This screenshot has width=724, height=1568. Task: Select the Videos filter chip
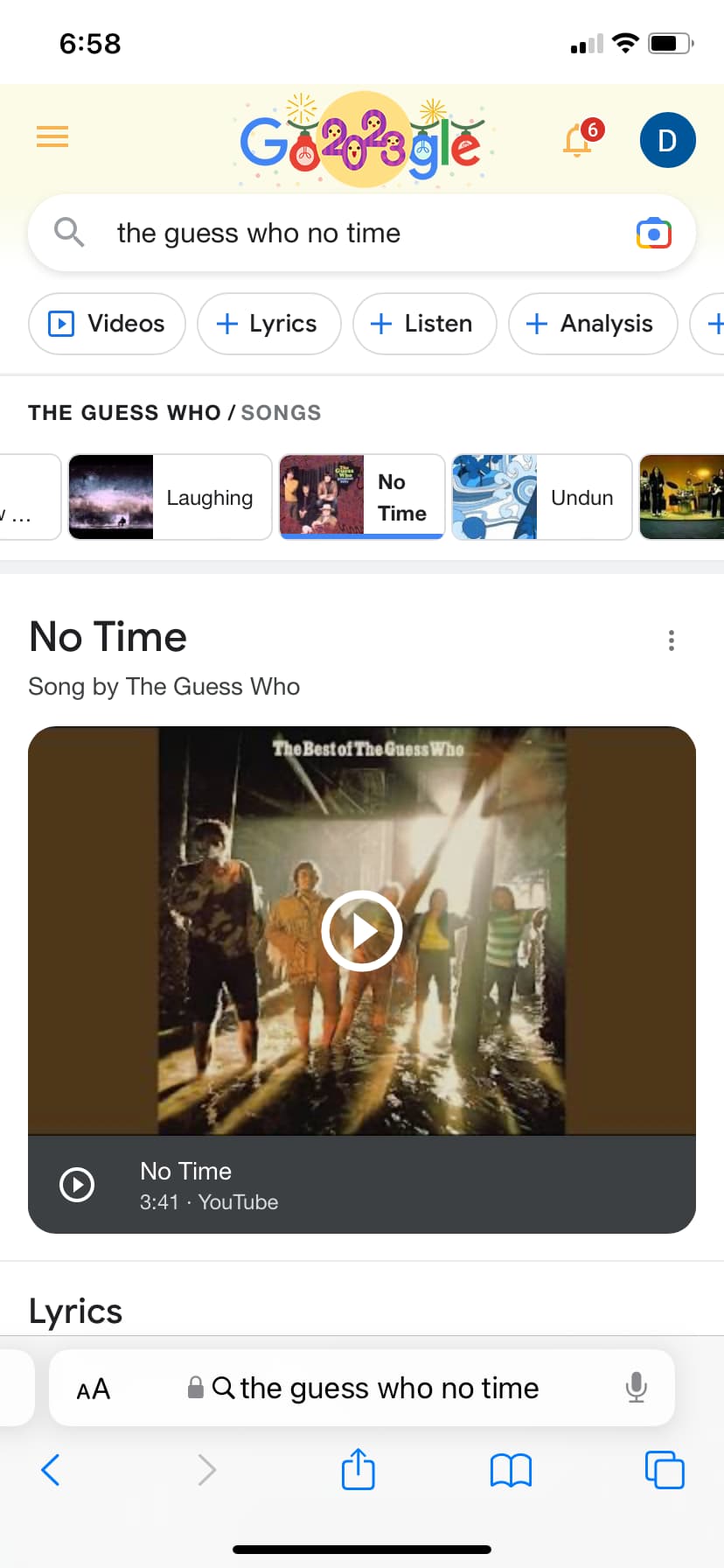click(108, 324)
